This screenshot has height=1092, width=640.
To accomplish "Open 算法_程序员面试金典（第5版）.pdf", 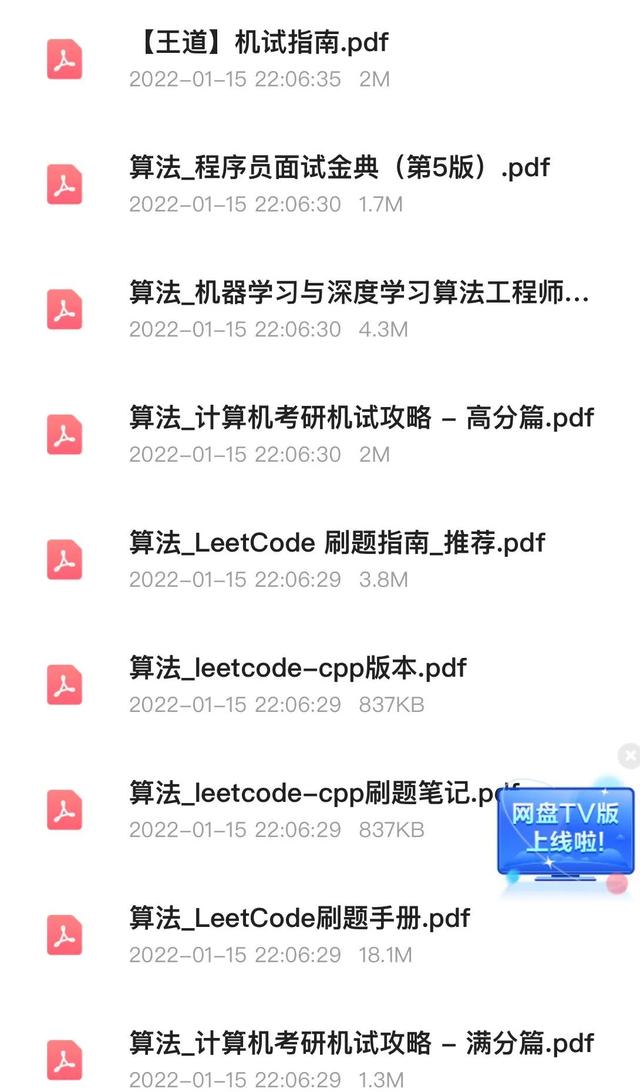I will [339, 168].
